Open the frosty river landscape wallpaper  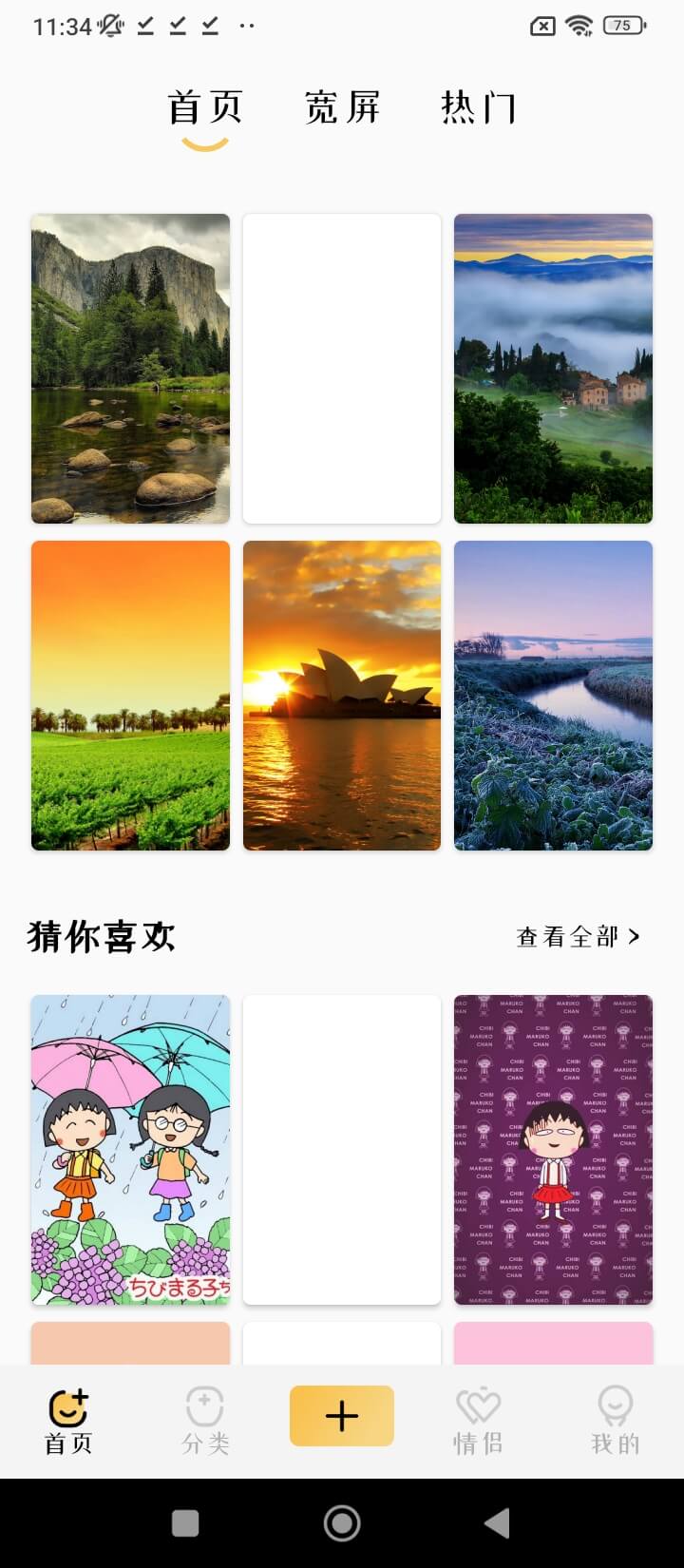[x=553, y=696]
